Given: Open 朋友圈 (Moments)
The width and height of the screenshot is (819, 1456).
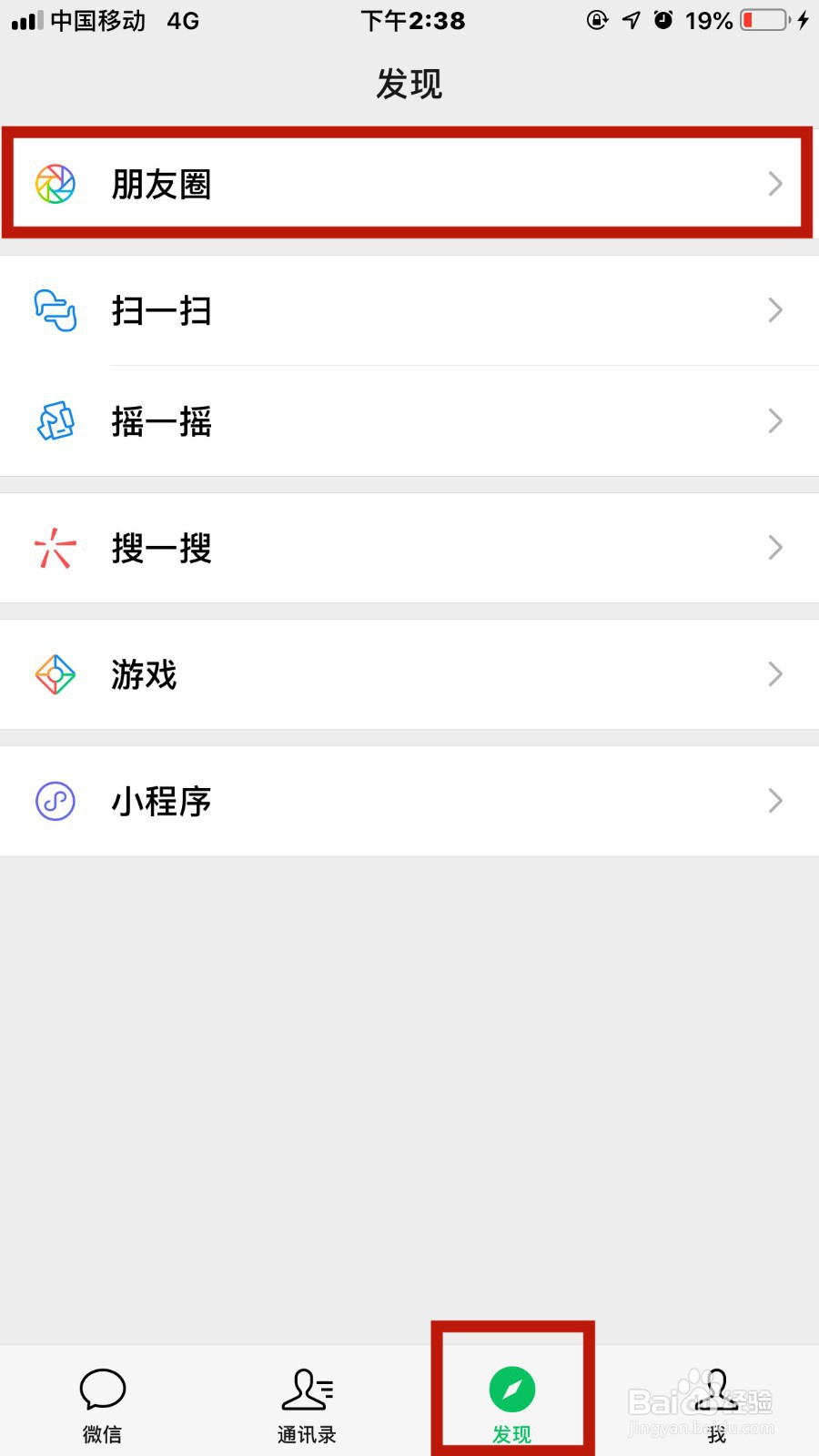Looking at the screenshot, I should (x=408, y=184).
